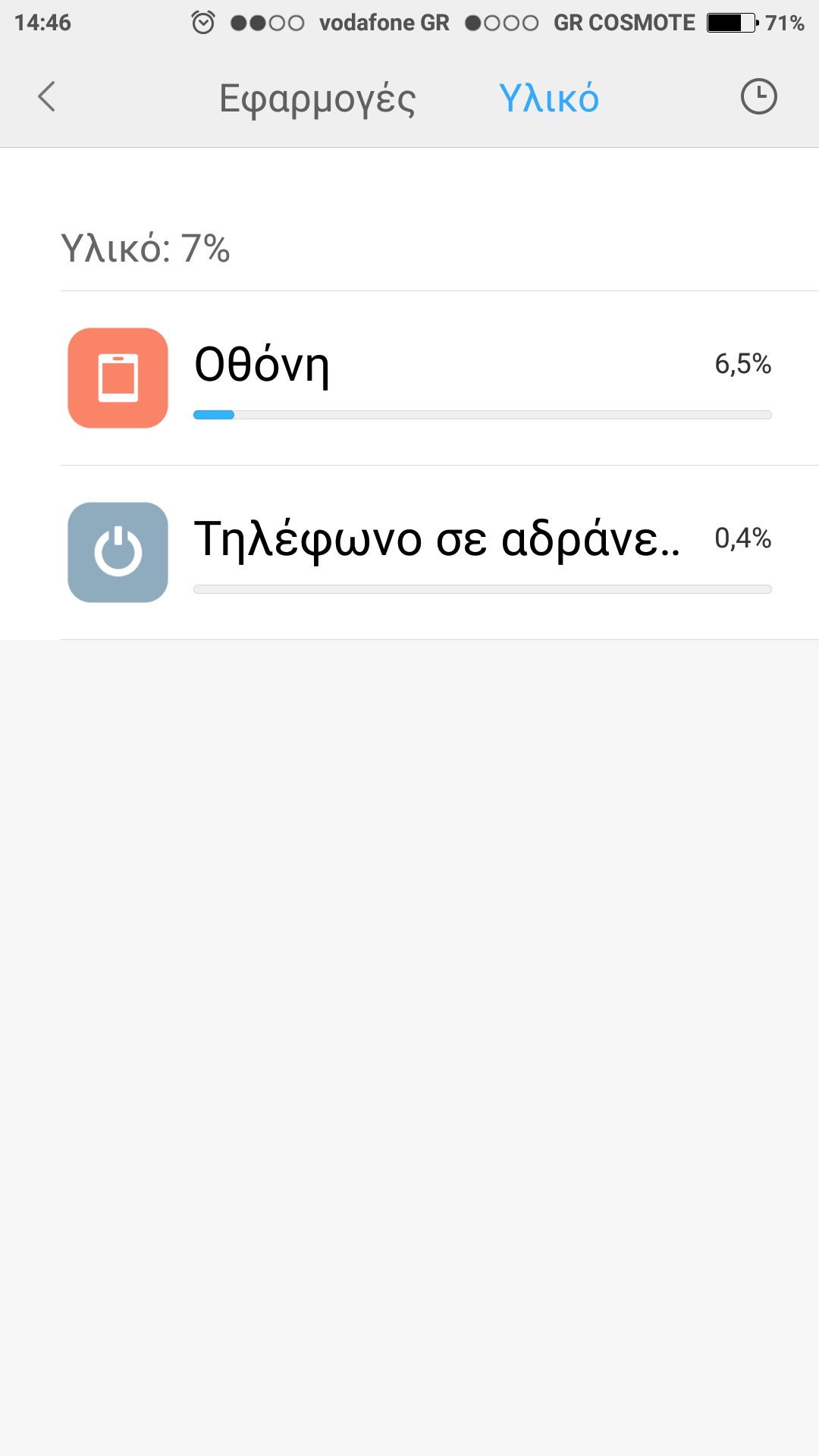This screenshot has height=1456, width=819.
Task: Open the clock history icon
Action: click(758, 97)
